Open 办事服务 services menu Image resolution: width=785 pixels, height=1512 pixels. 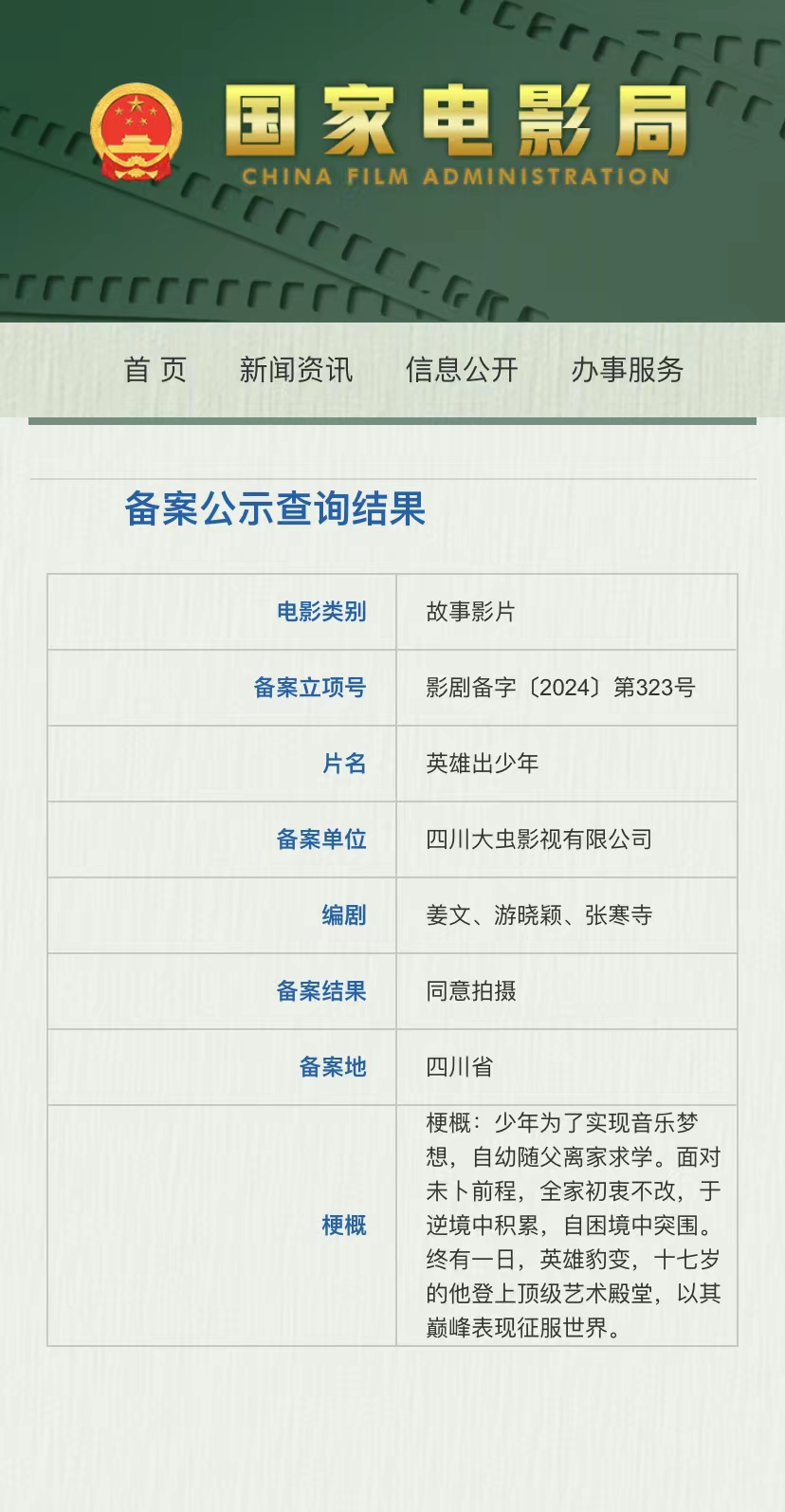click(x=627, y=370)
